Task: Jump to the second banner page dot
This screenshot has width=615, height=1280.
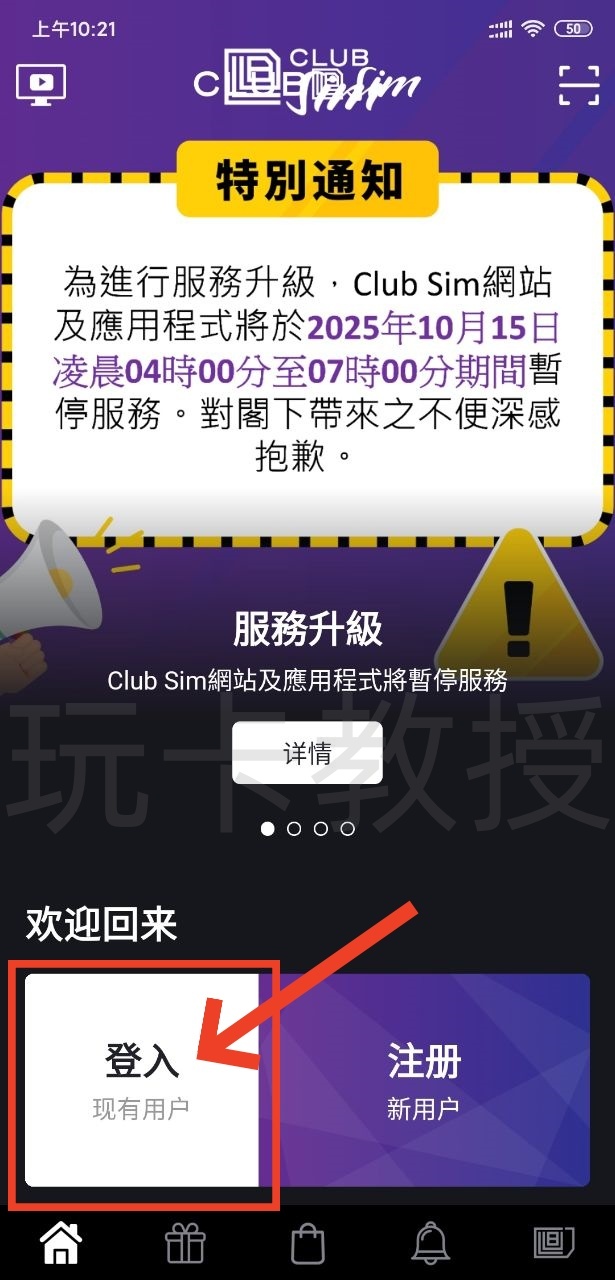Action: coord(294,828)
